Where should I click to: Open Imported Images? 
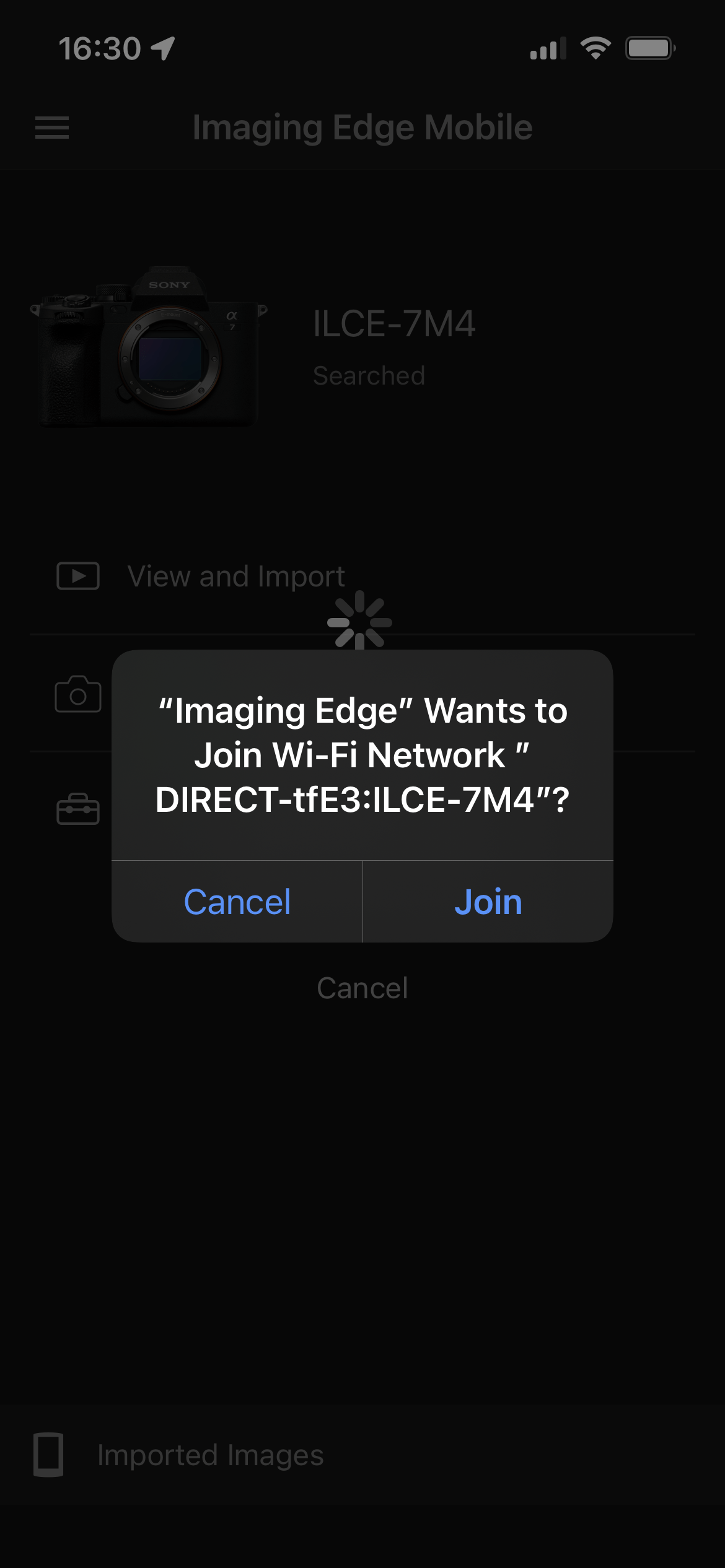(x=209, y=1455)
